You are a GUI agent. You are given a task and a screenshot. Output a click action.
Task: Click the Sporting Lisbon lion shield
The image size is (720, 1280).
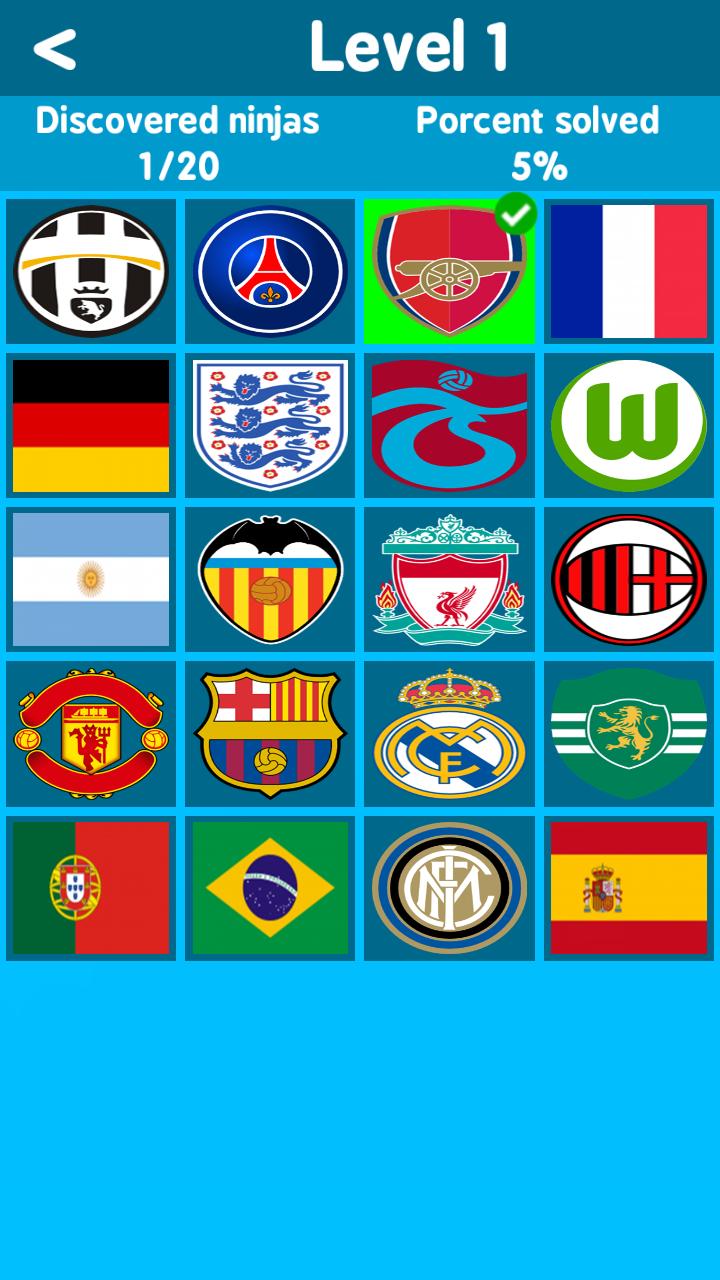coord(628,733)
